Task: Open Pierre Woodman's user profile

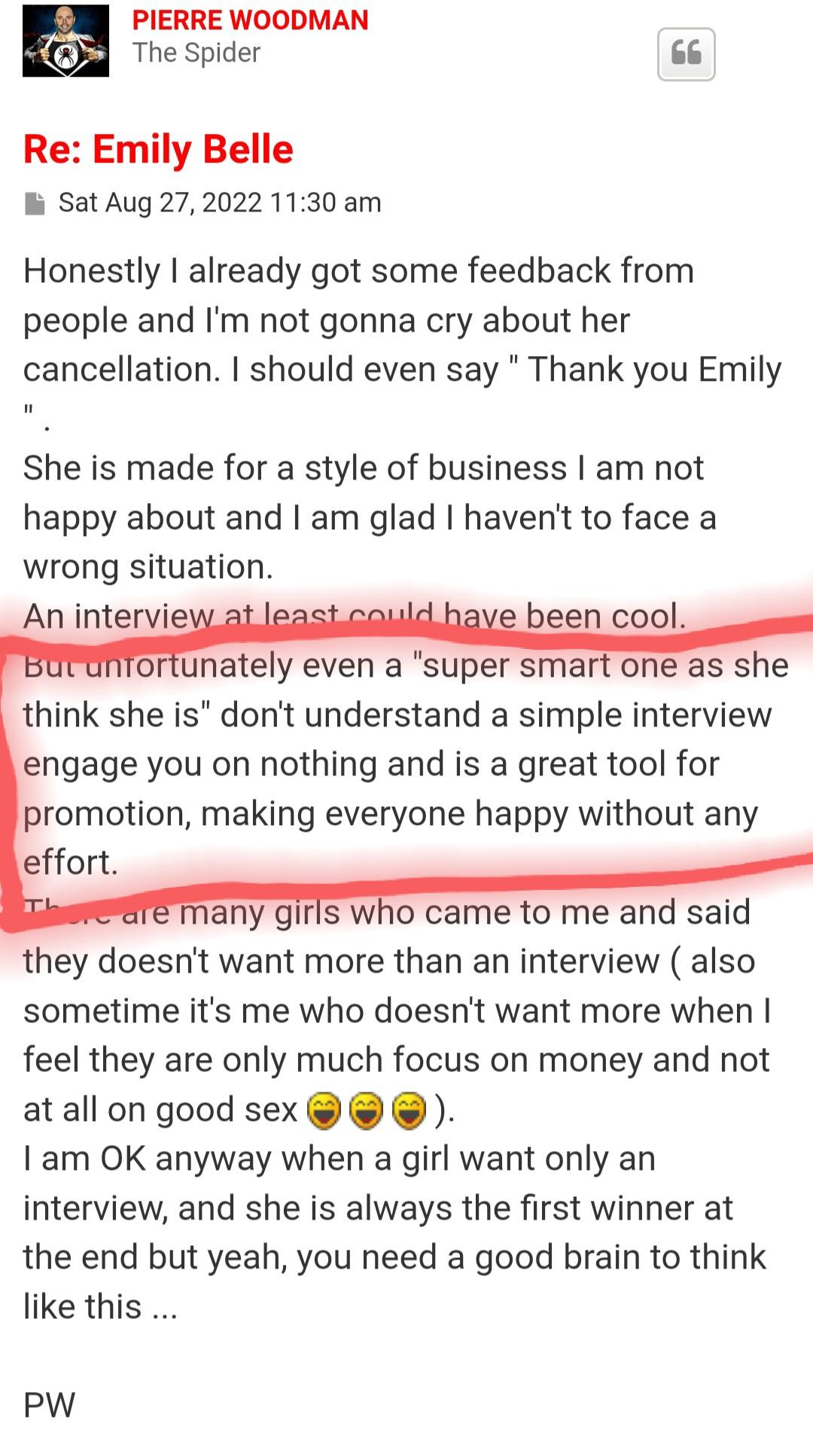Action: (250, 20)
